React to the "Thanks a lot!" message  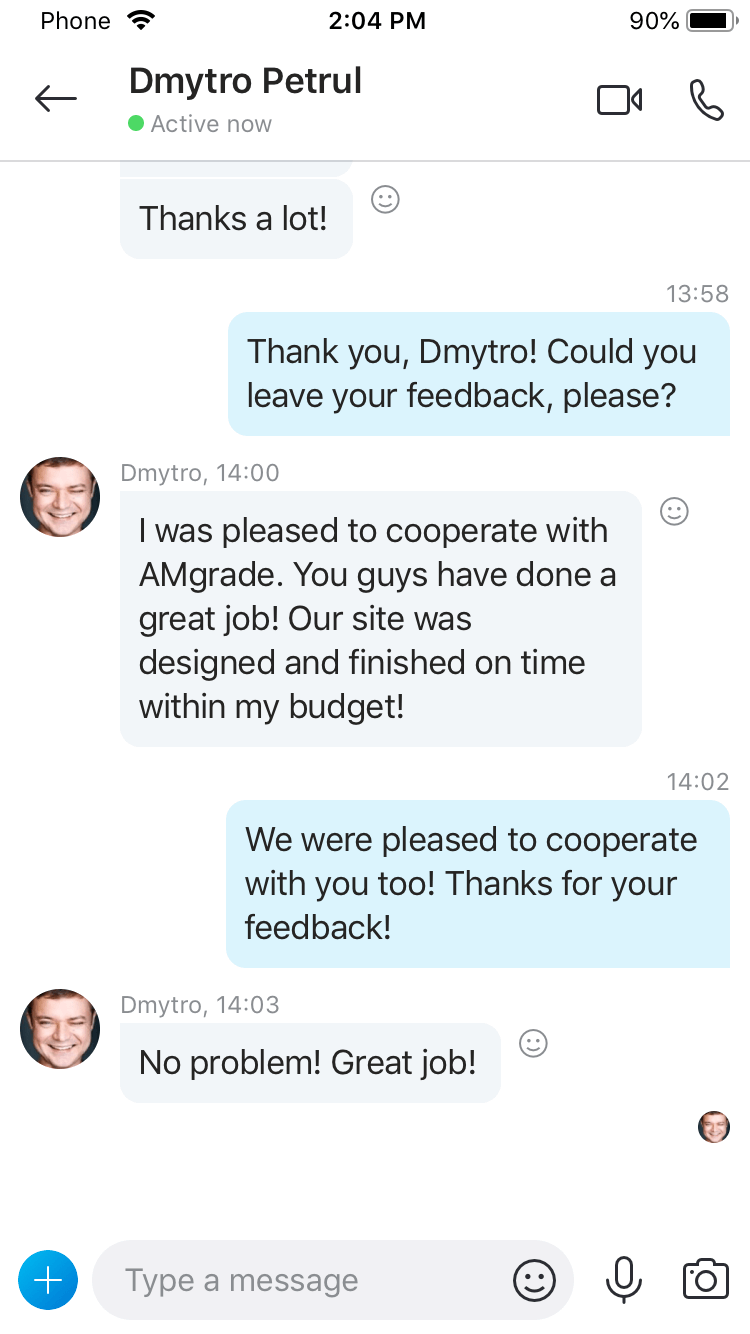[385, 199]
